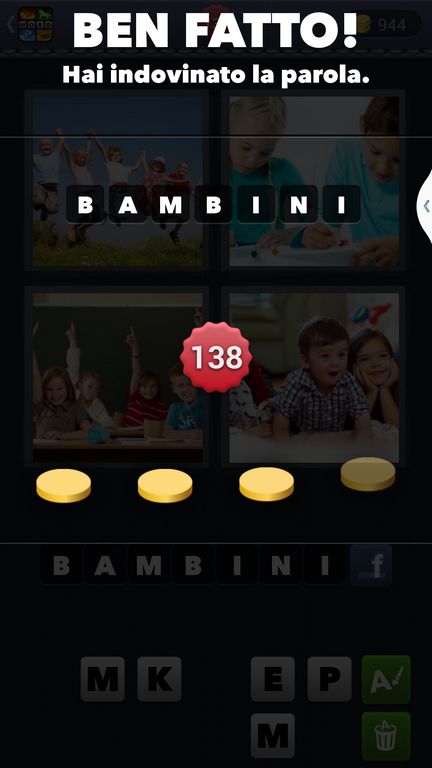Use the green trash remove-letters hint
The width and height of the screenshot is (432, 768).
click(386, 736)
